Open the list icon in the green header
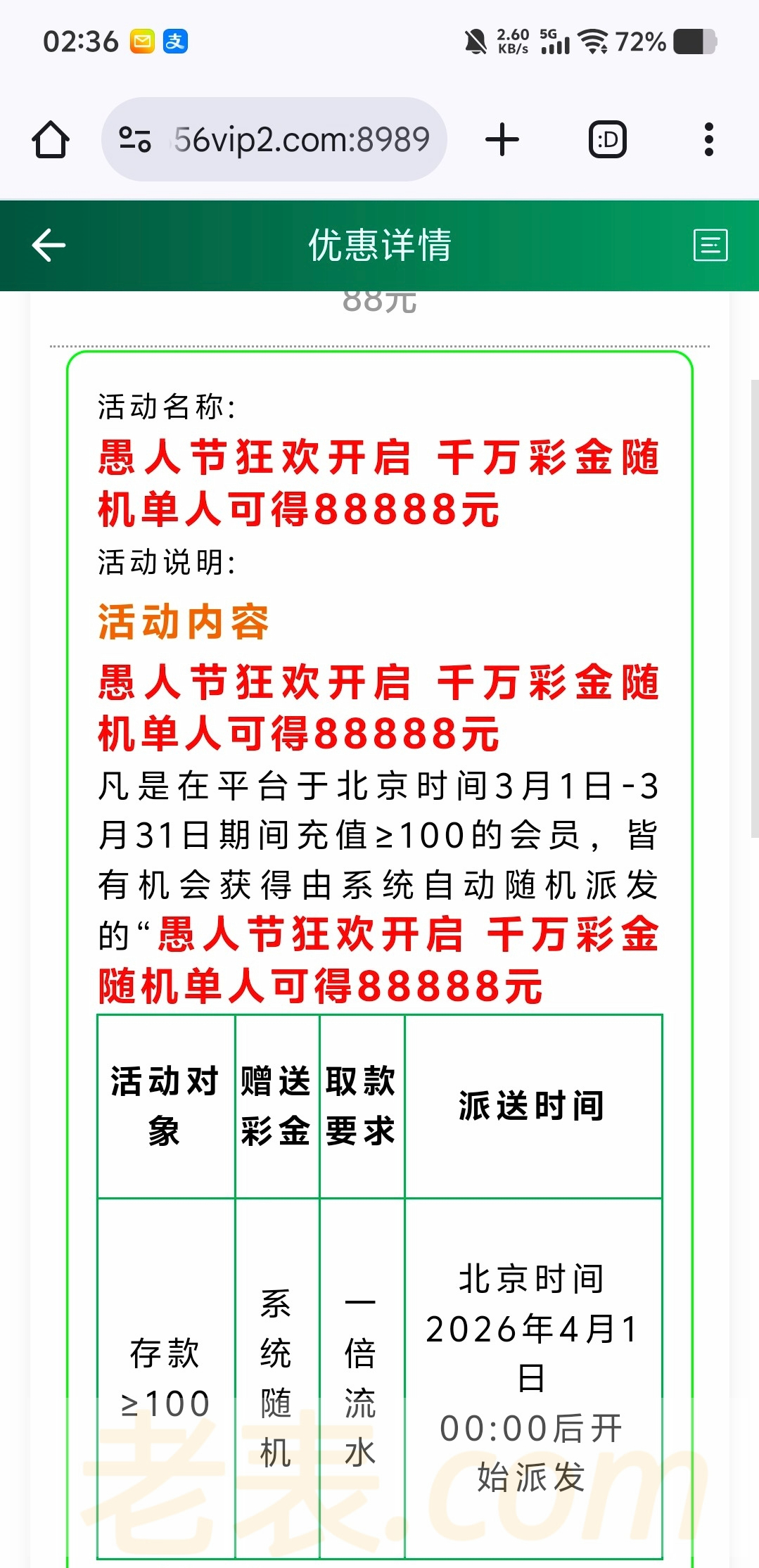This screenshot has width=759, height=1568. 710,246
